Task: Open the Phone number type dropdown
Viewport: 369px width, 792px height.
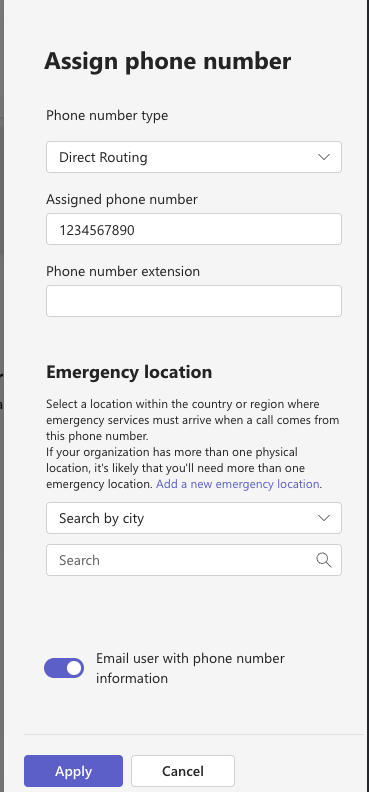Action: 194,157
